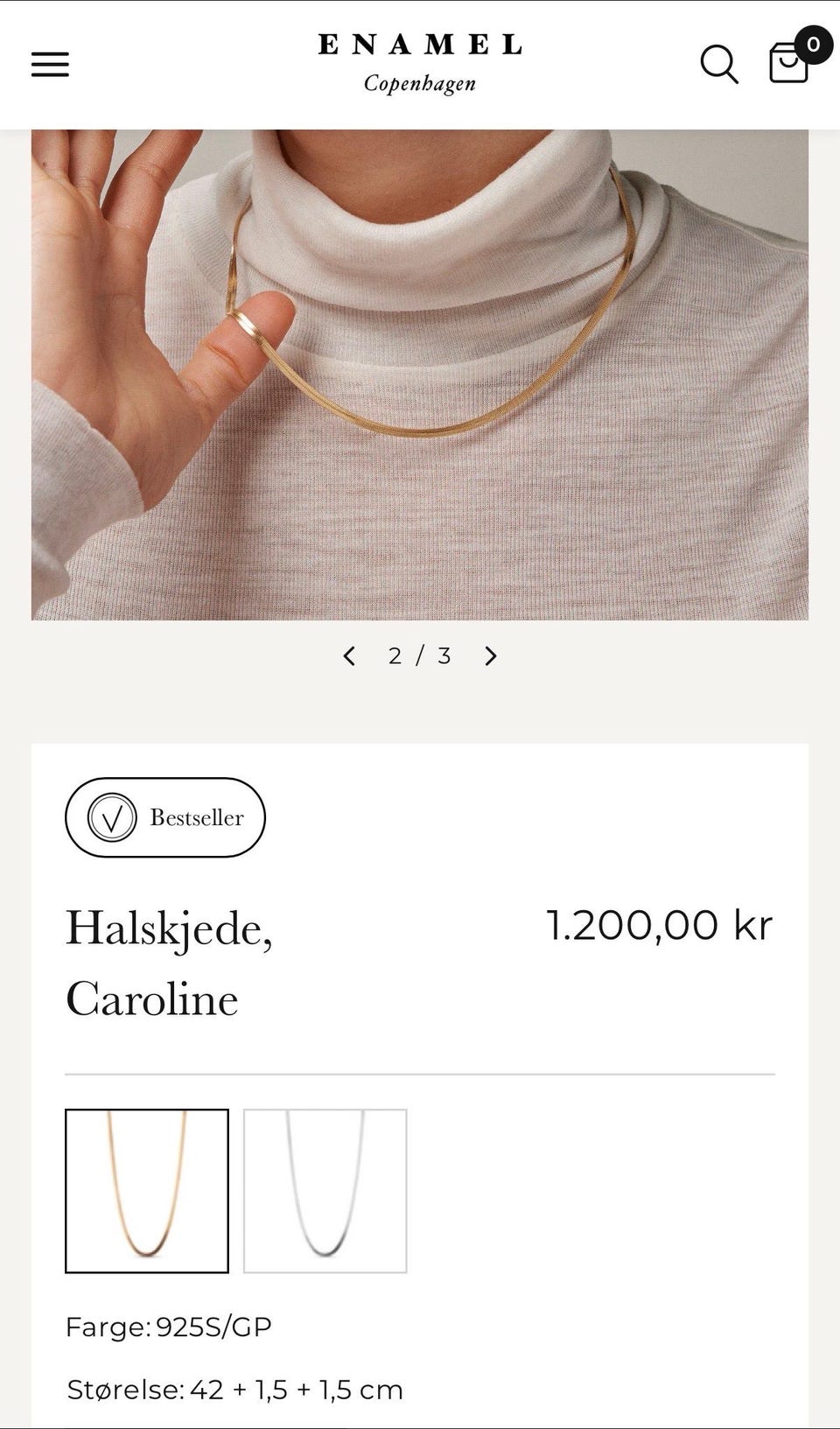The image size is (840, 1429).
Task: Open the menu via the three-line icon
Action: (x=50, y=64)
